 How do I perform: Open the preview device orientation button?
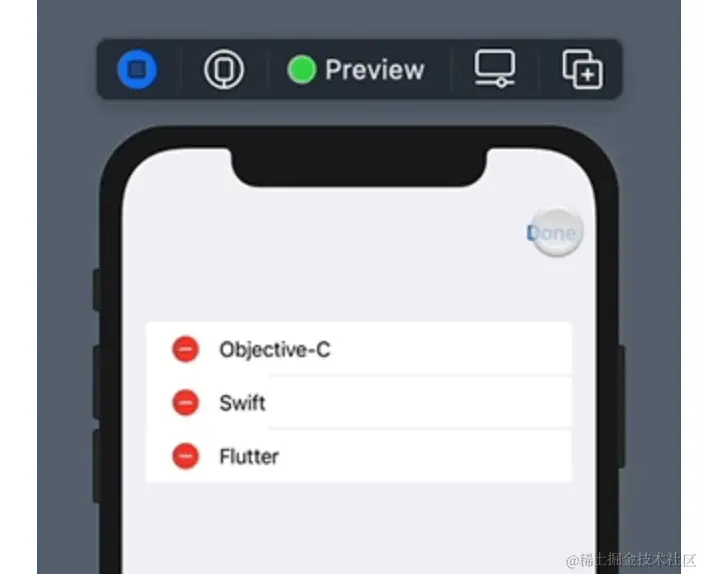[224, 70]
